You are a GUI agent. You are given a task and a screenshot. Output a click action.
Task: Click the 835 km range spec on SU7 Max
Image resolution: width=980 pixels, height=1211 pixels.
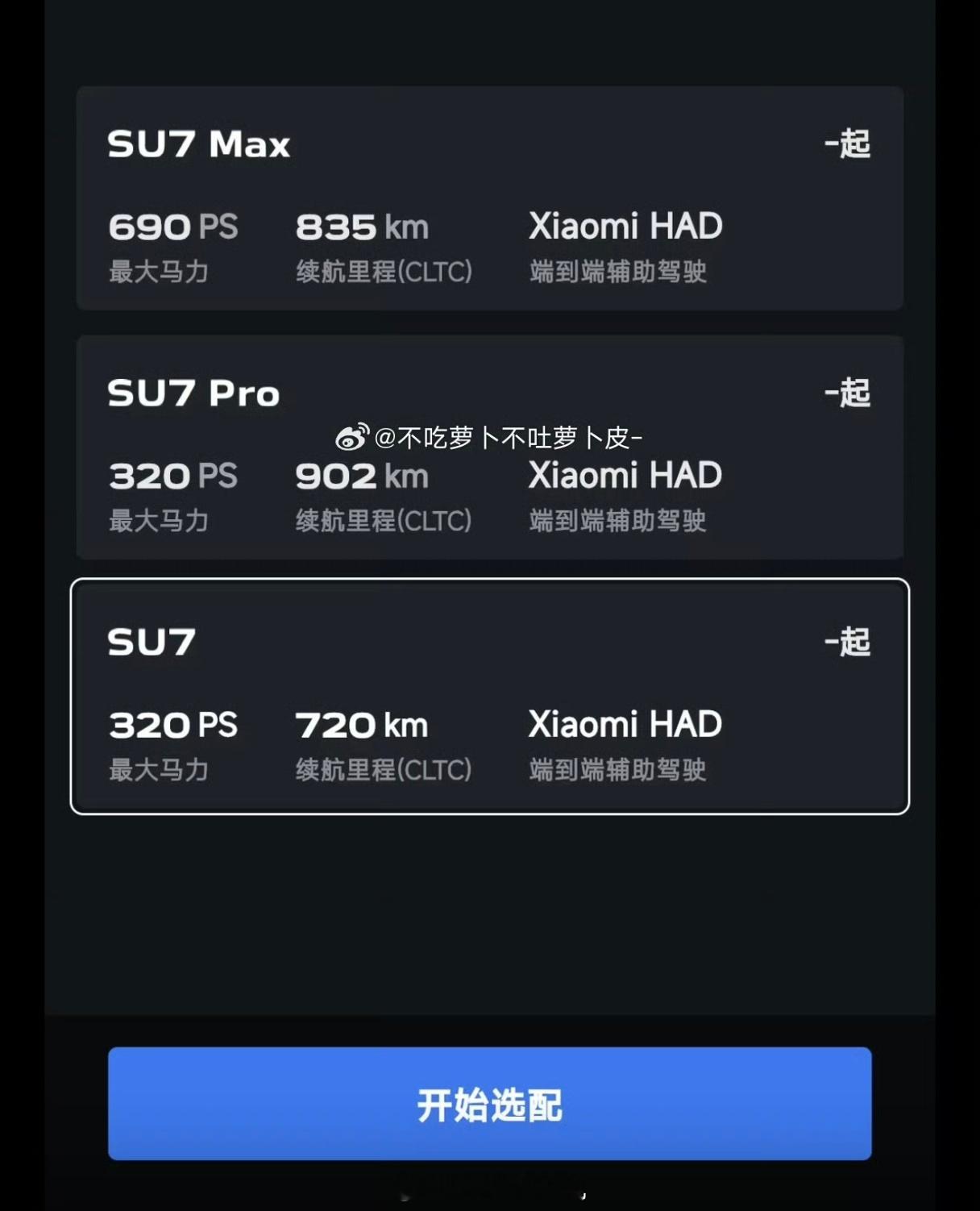click(x=361, y=227)
